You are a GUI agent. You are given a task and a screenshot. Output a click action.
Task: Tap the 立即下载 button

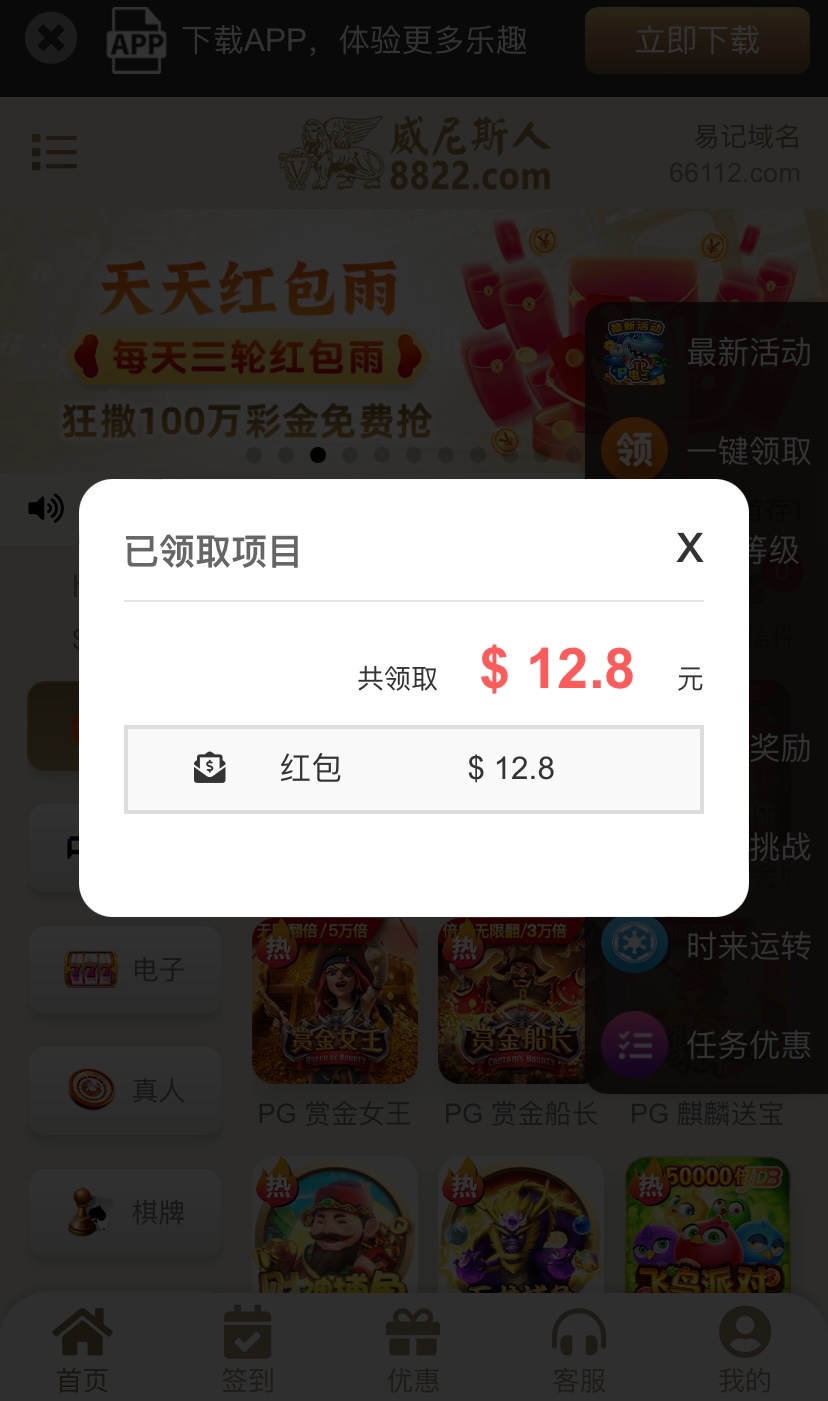[697, 41]
